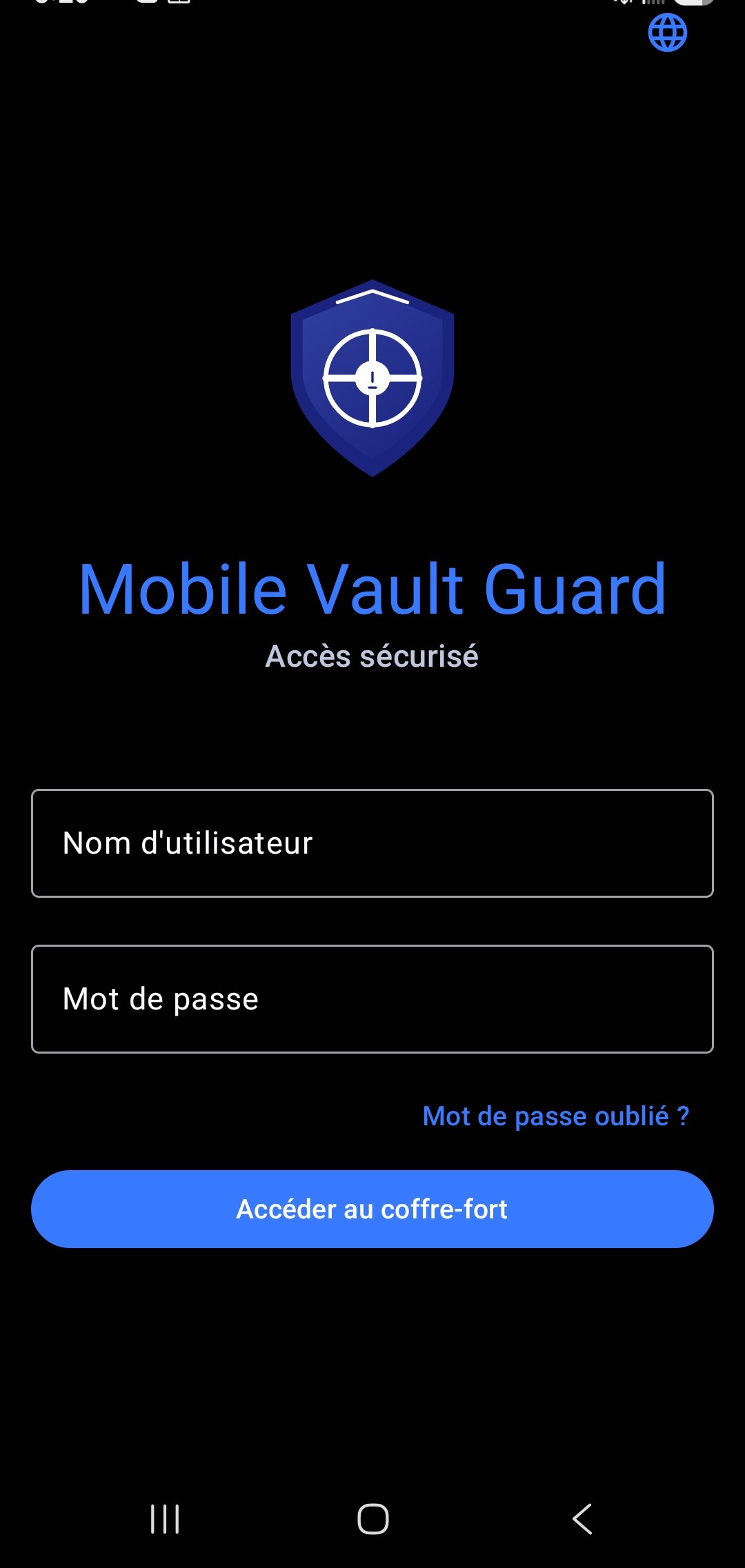Go back with the system back button
745x1568 pixels.
582,1518
